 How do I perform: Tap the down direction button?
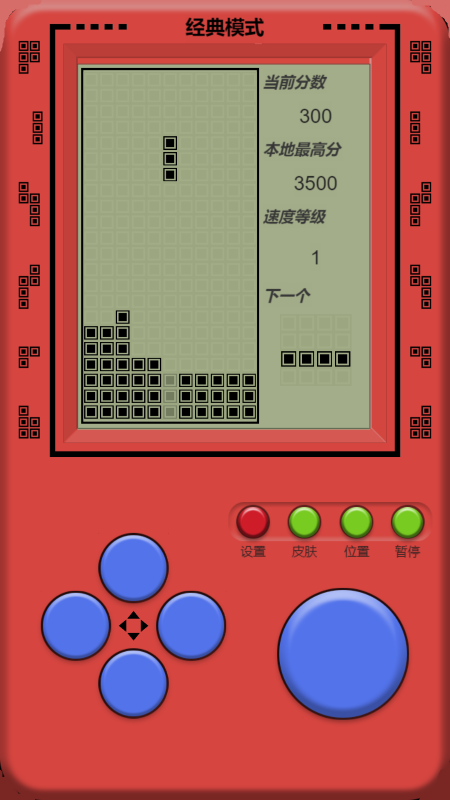click(133, 683)
